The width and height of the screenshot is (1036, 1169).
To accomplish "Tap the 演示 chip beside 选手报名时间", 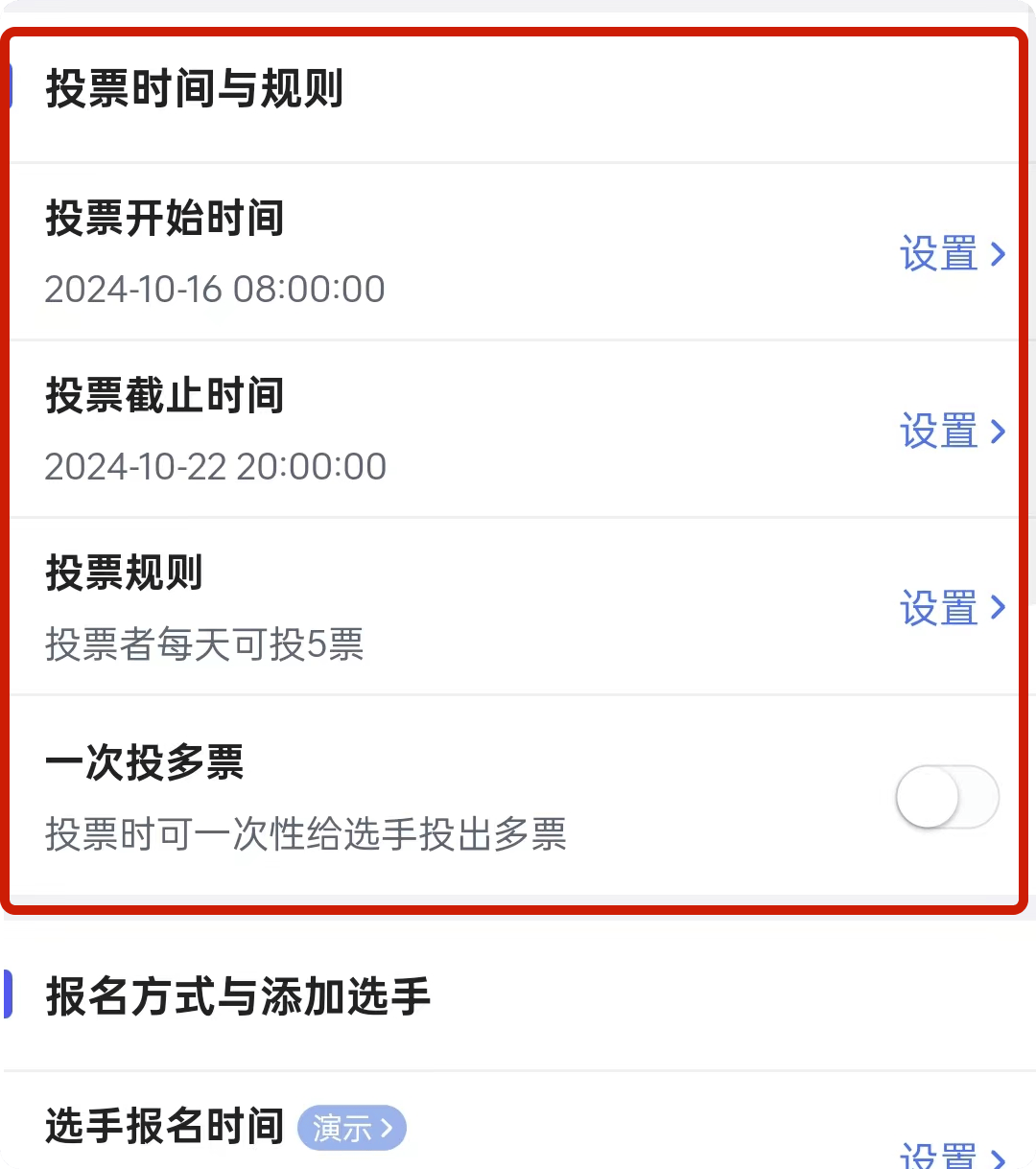I will [352, 1128].
